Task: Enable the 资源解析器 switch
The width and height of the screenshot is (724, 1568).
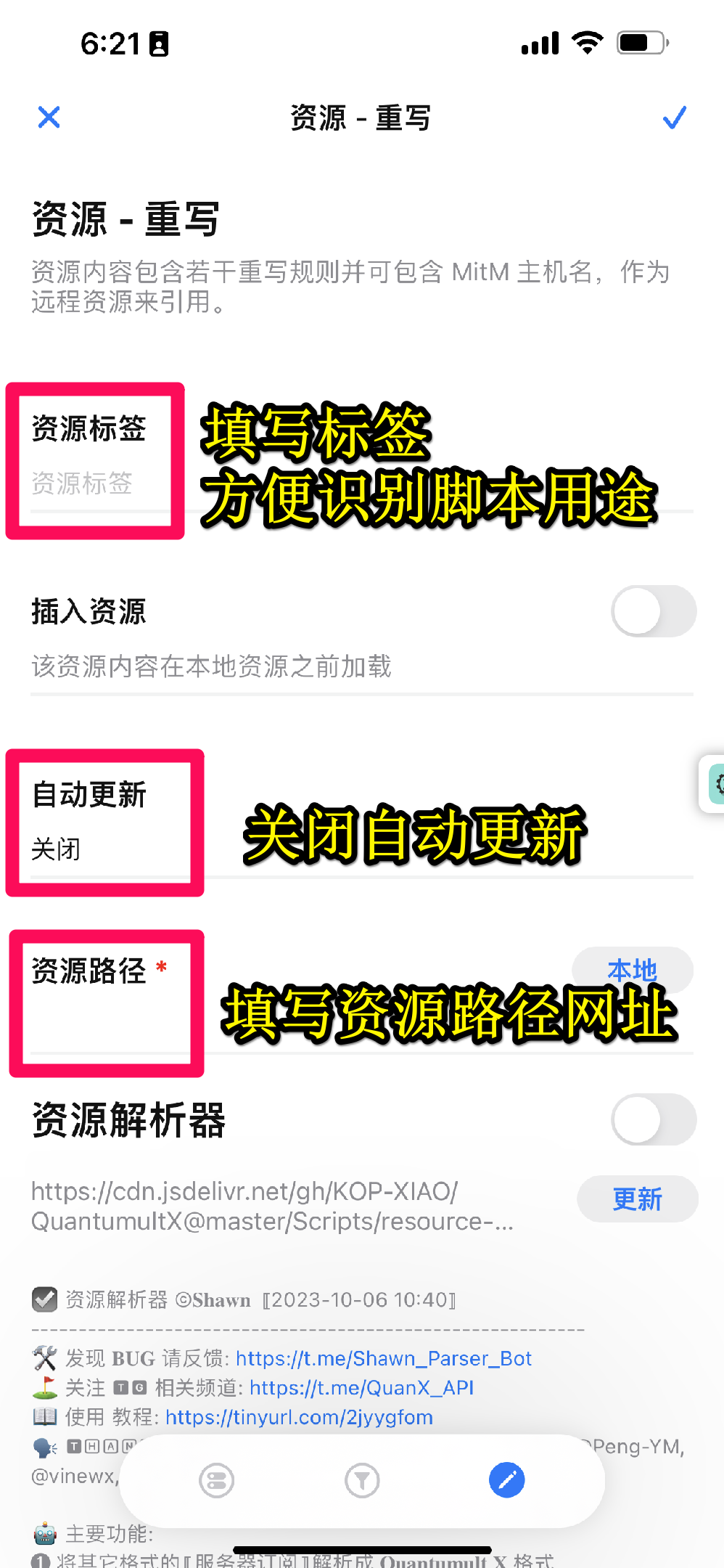Action: coord(653,1119)
